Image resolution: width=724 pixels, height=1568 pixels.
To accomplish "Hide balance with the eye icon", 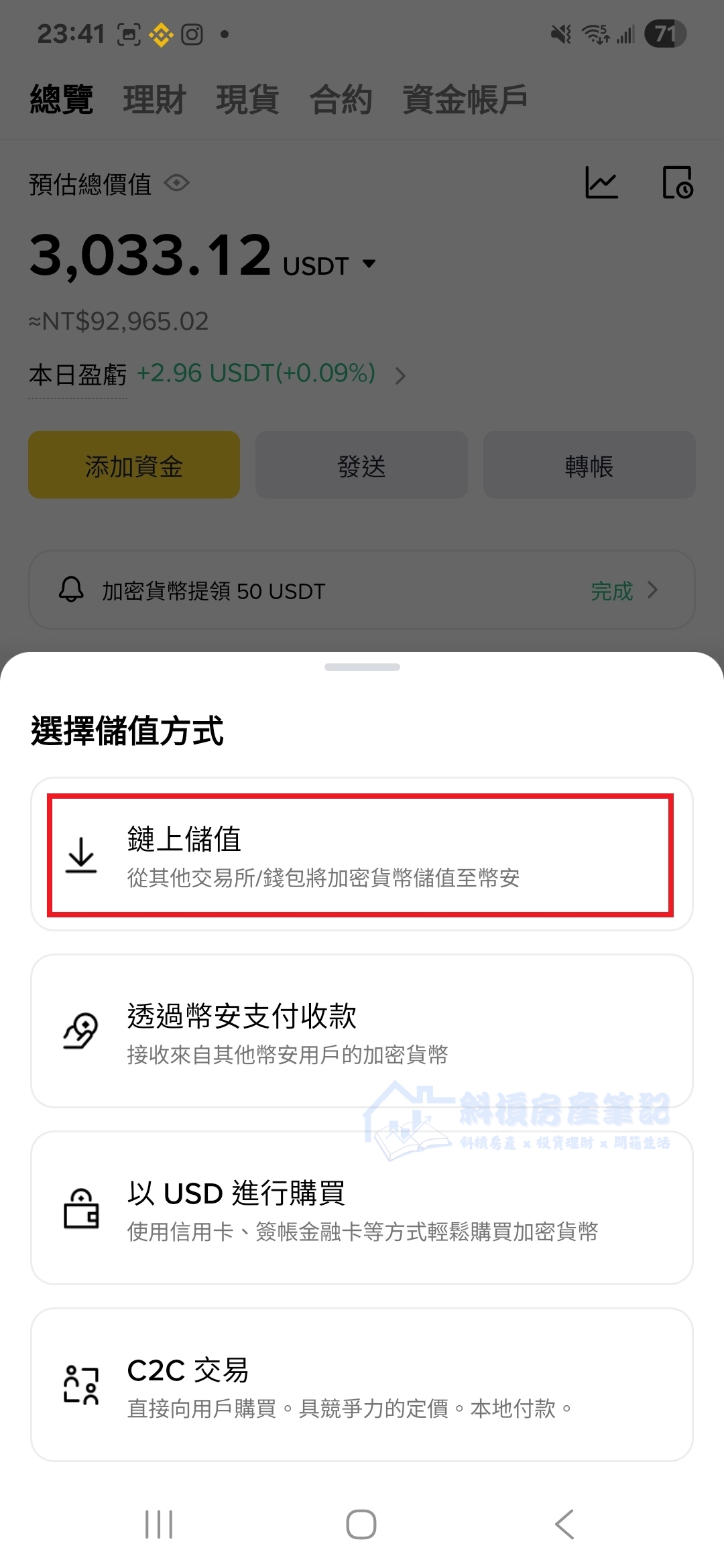I will point(177,183).
